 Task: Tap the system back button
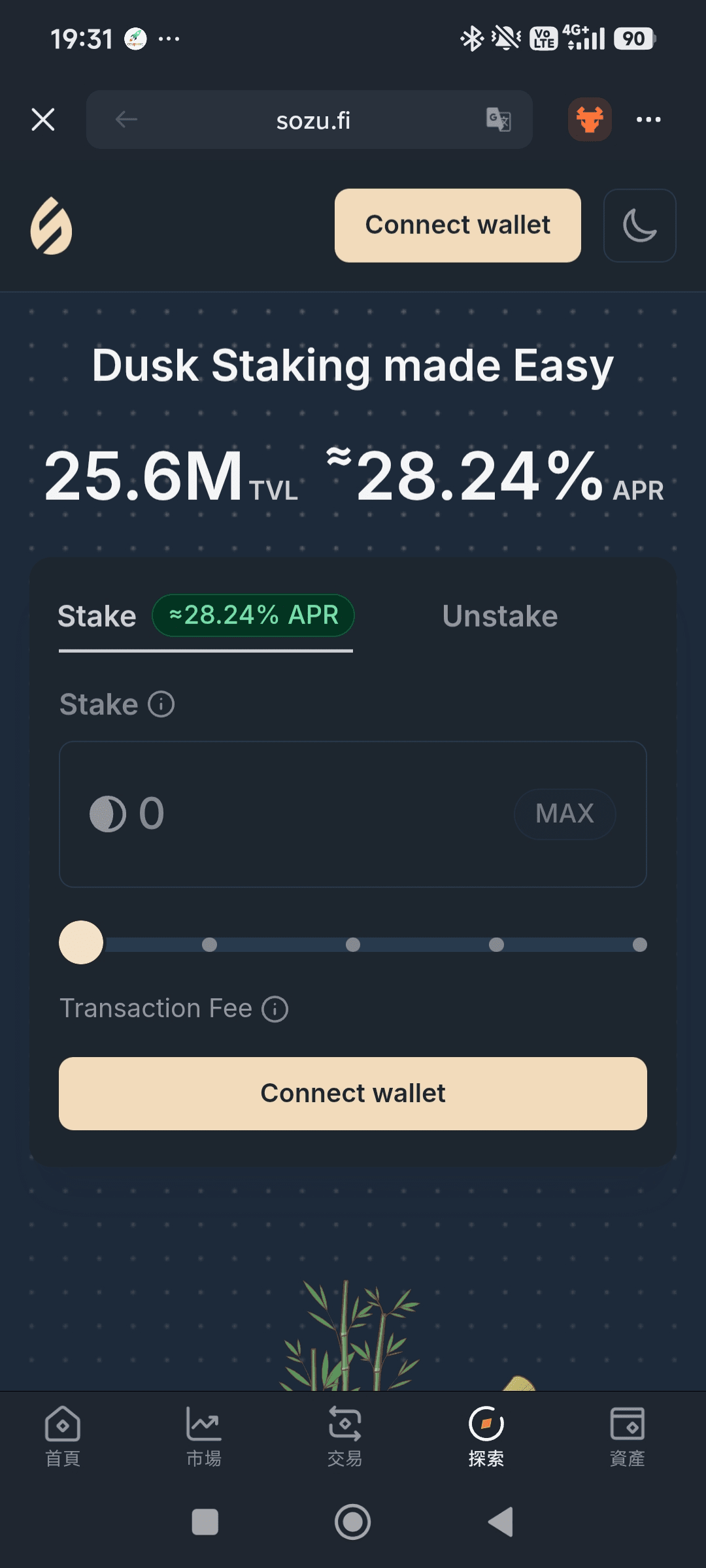501,1522
